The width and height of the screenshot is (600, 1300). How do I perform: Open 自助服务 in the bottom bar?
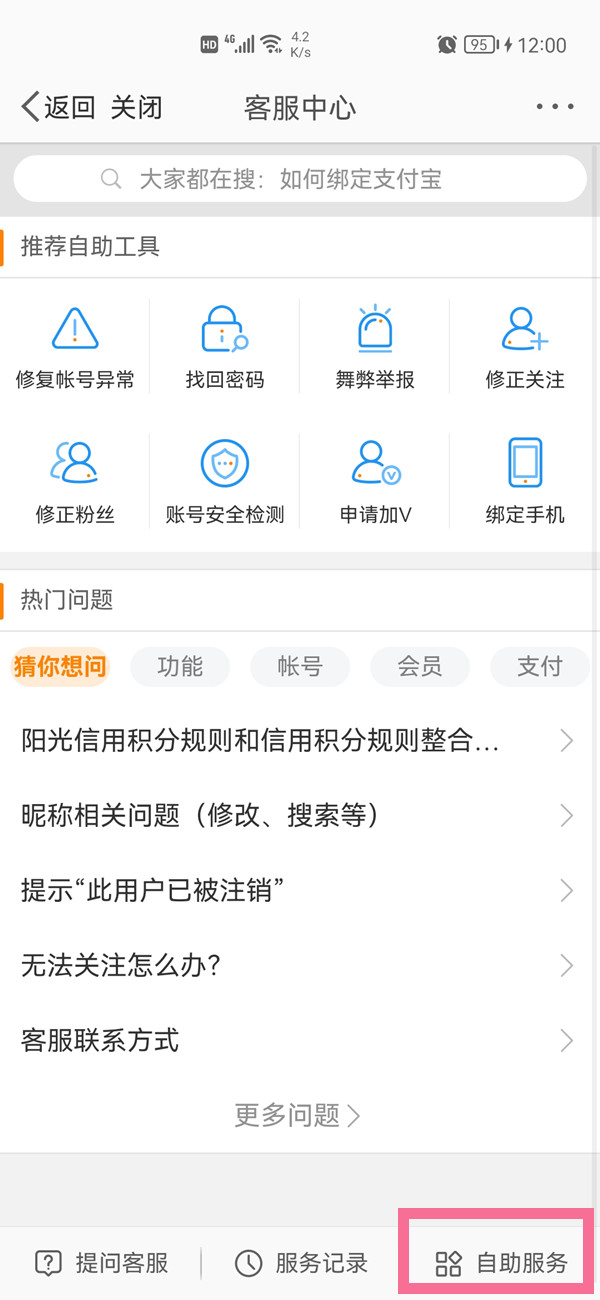[502, 1263]
